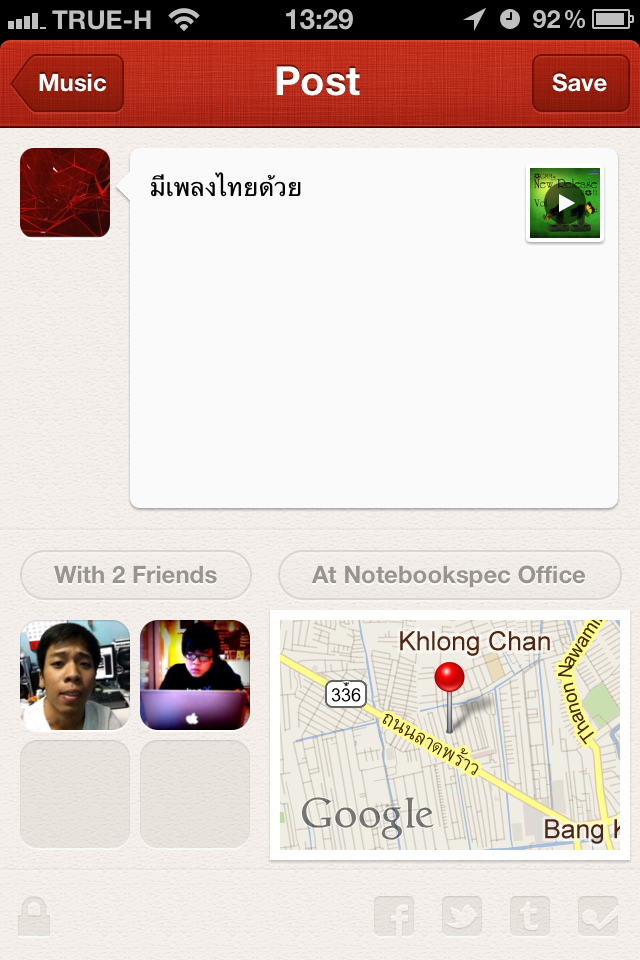Enable sharing to Tumblr
The image size is (640, 960).
[530, 916]
